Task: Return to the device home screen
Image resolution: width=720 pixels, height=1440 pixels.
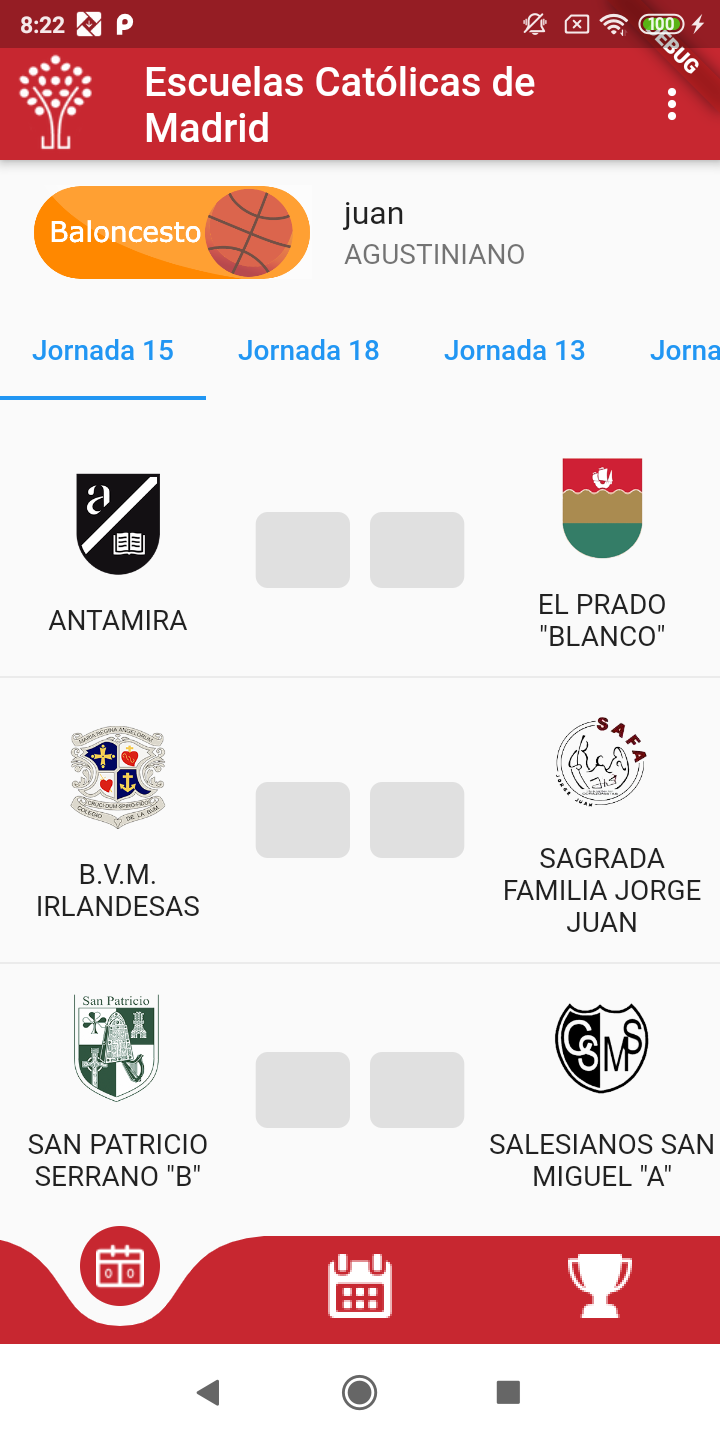Action: pos(360,1392)
